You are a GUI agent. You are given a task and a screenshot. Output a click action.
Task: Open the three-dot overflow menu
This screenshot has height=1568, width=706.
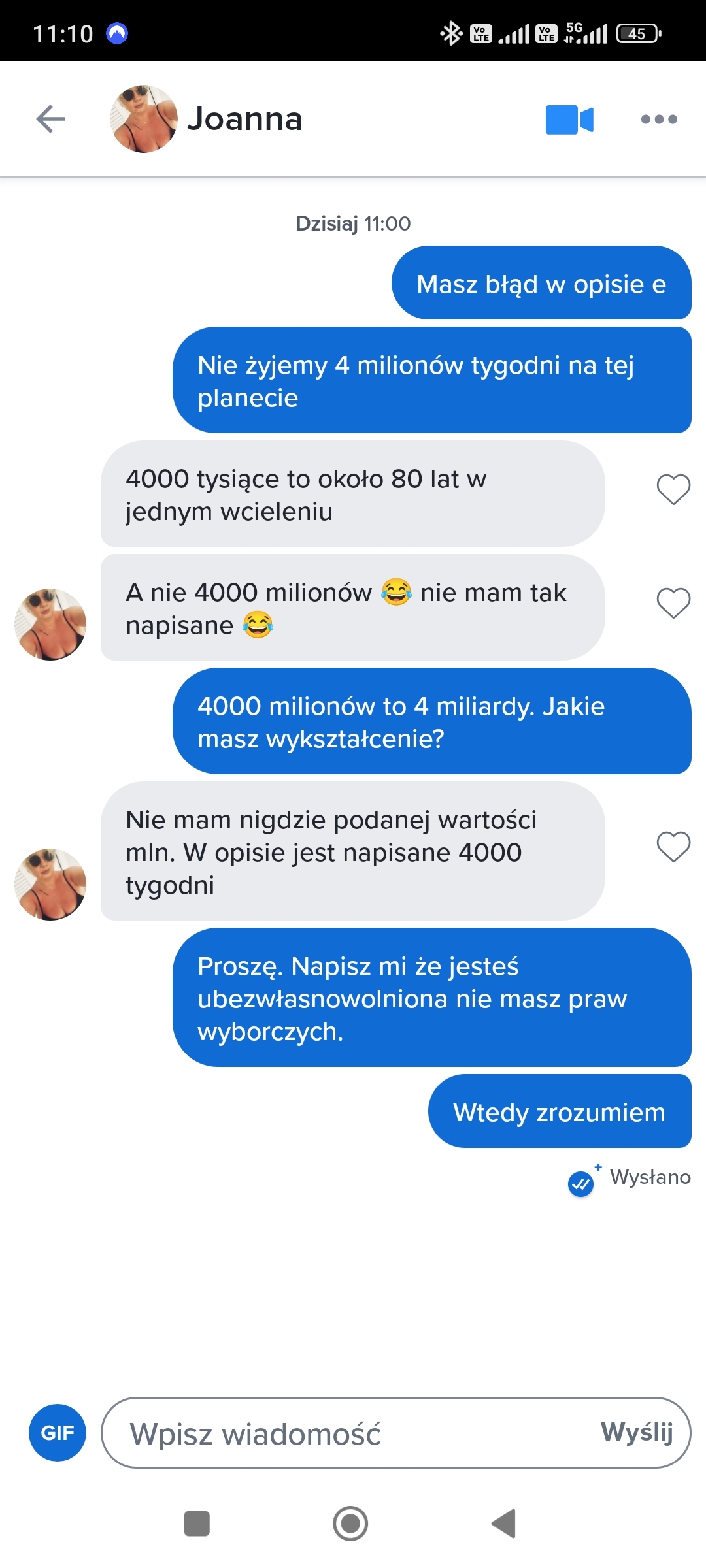(x=659, y=120)
